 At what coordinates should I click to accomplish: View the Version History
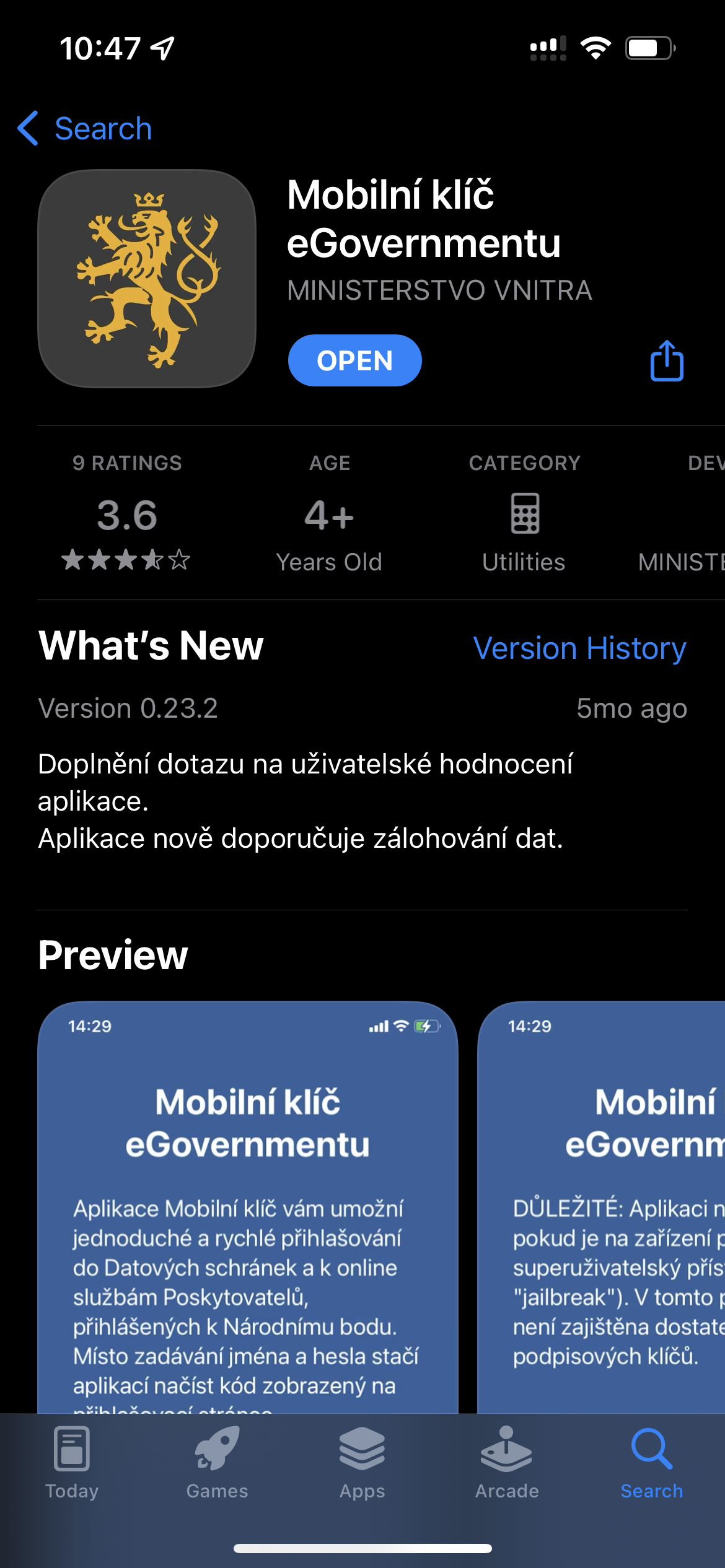pos(579,648)
